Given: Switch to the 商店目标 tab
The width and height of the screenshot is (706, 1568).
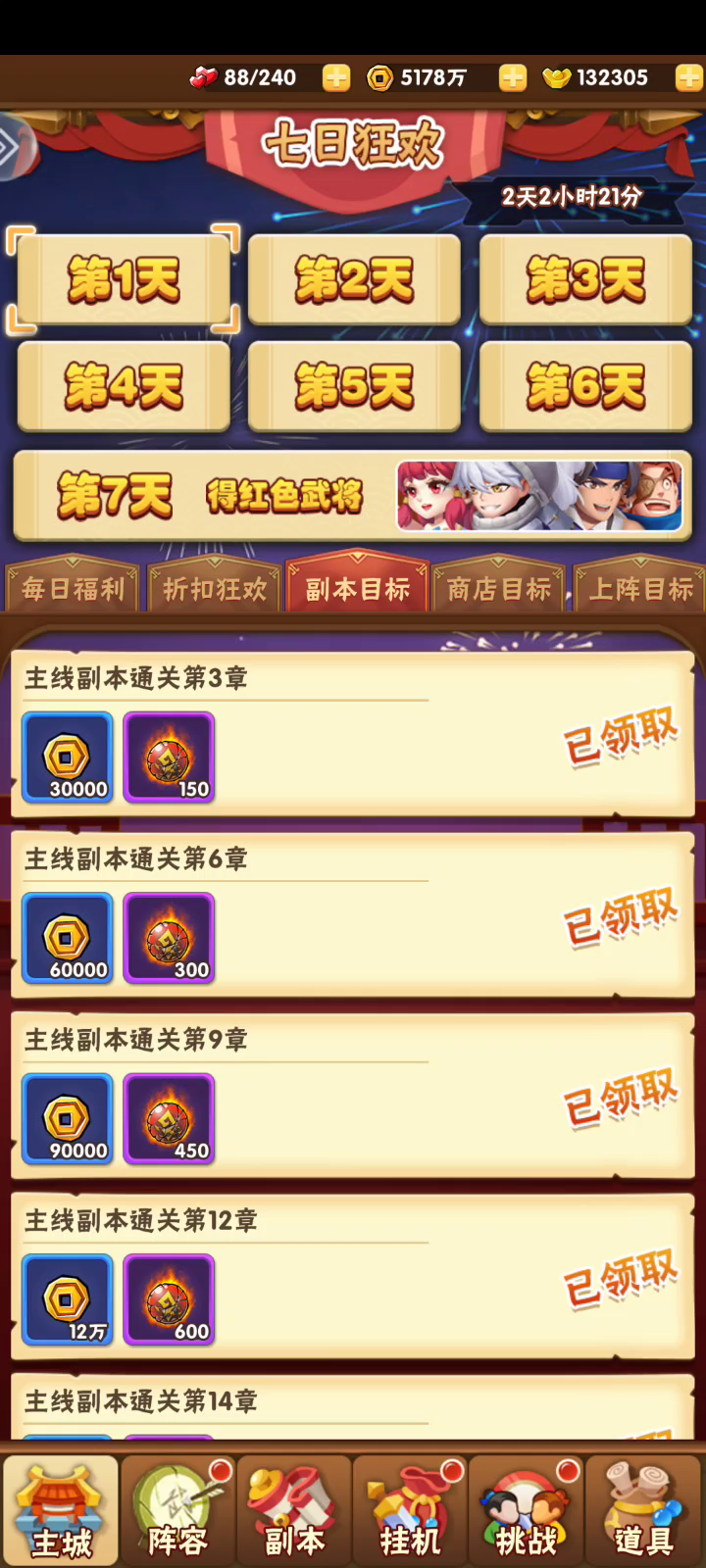Looking at the screenshot, I should (x=498, y=588).
